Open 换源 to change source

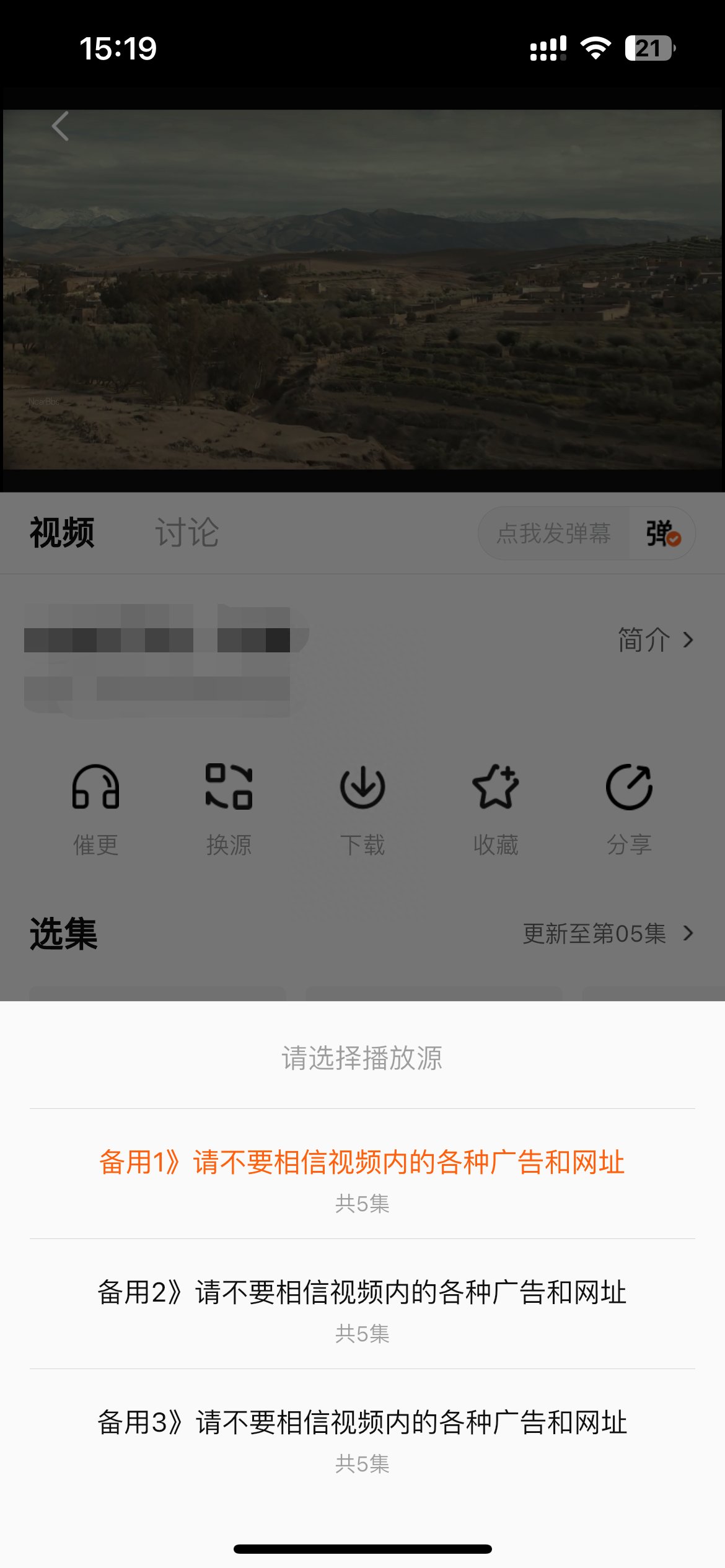tap(229, 808)
